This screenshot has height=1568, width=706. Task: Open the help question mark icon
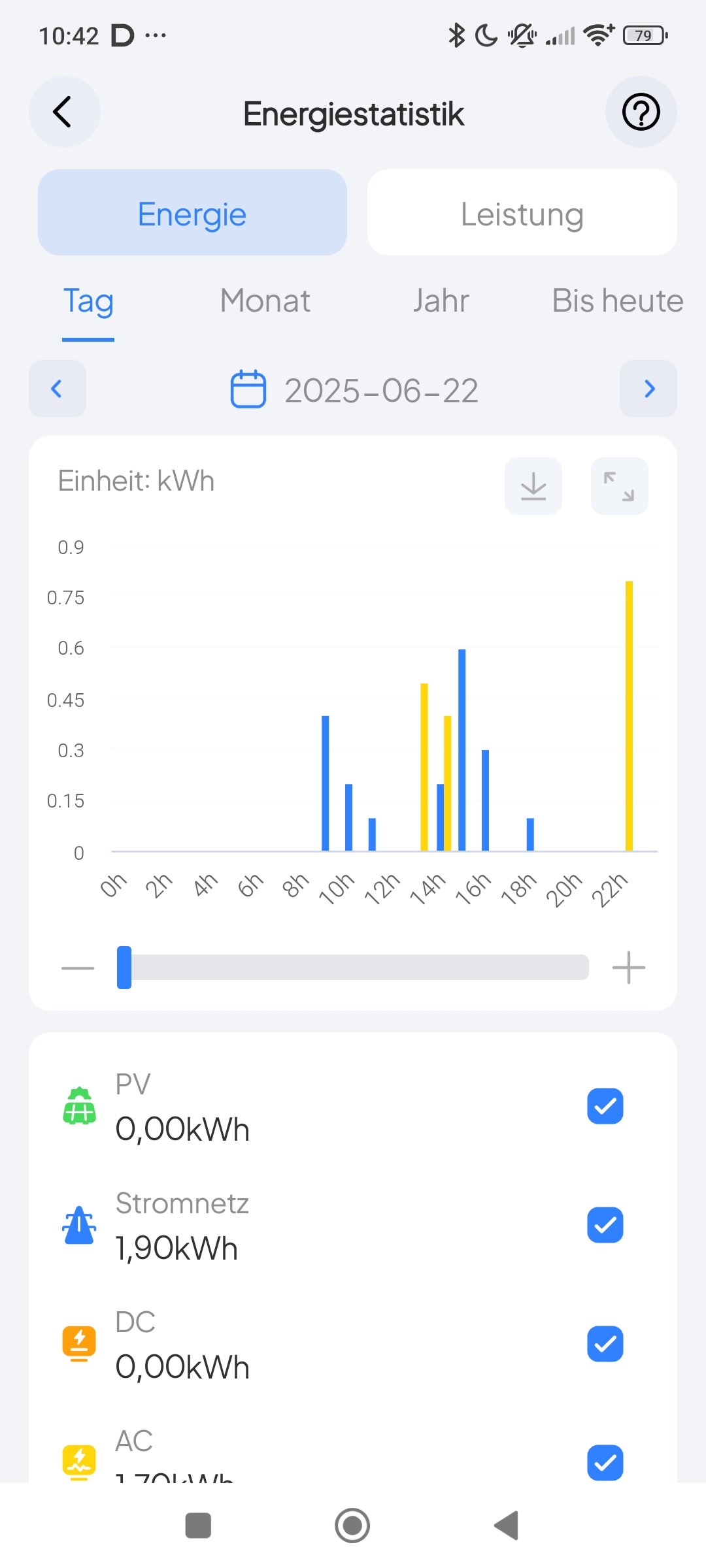coord(641,112)
